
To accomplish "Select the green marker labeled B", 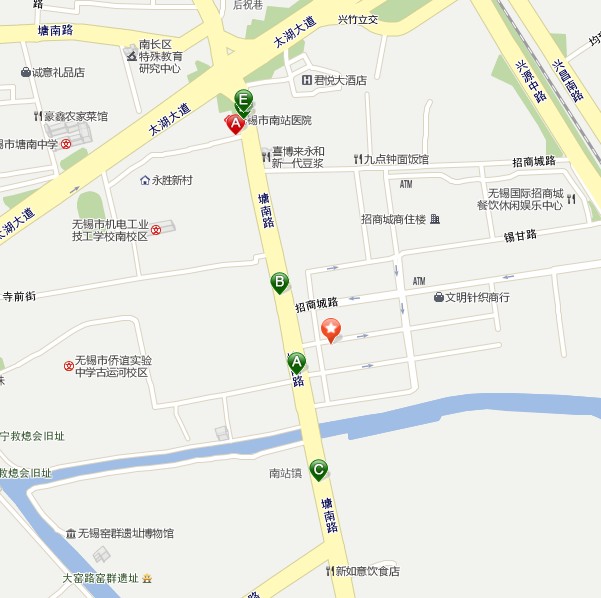I will point(280,283).
